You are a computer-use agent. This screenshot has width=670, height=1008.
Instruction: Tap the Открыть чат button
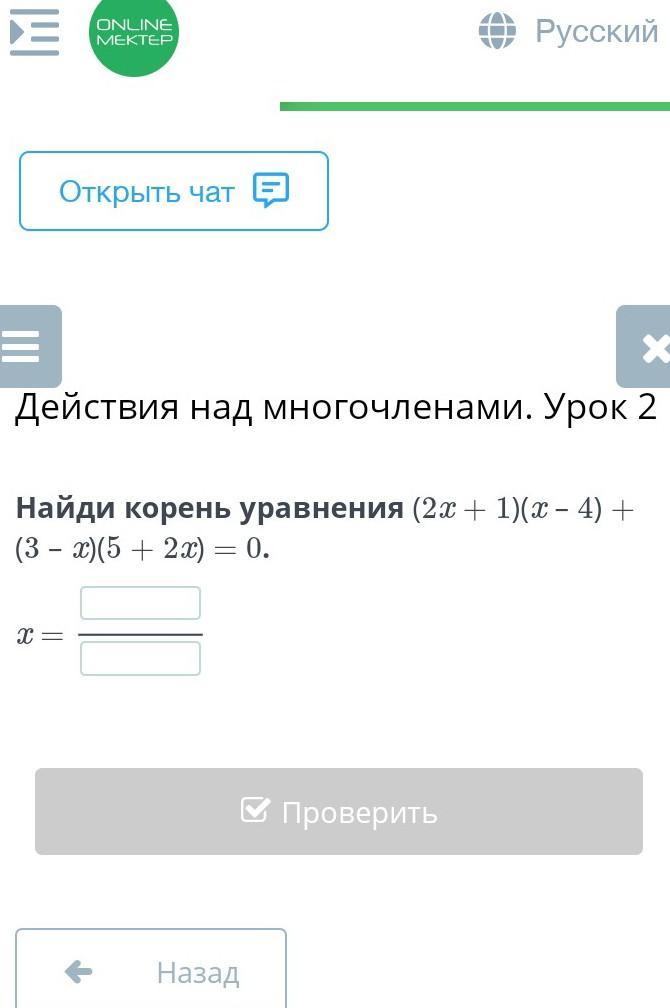[x=174, y=191]
